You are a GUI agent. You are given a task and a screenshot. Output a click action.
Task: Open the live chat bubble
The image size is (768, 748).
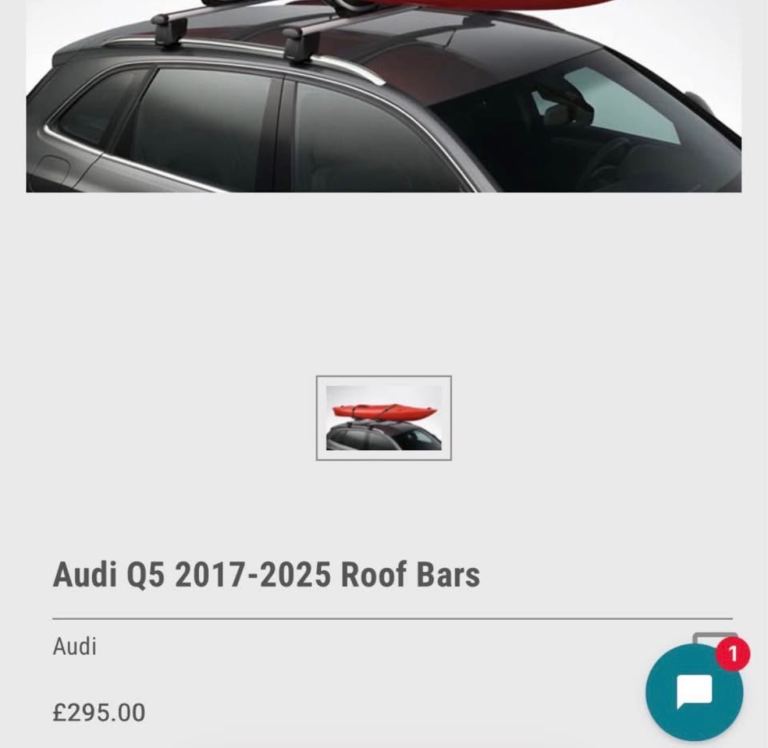[693, 691]
